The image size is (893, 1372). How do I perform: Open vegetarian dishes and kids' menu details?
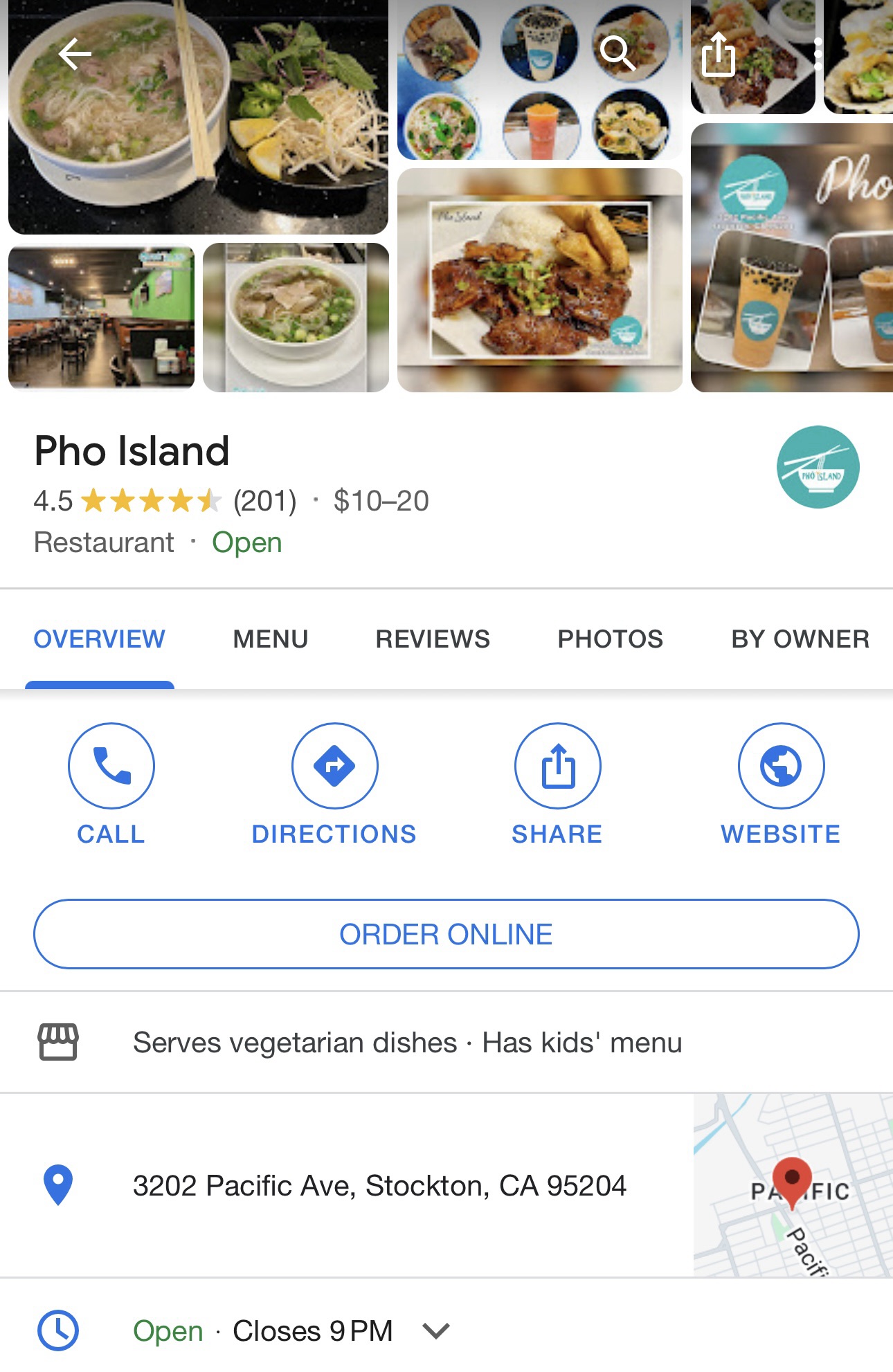[x=407, y=1043]
